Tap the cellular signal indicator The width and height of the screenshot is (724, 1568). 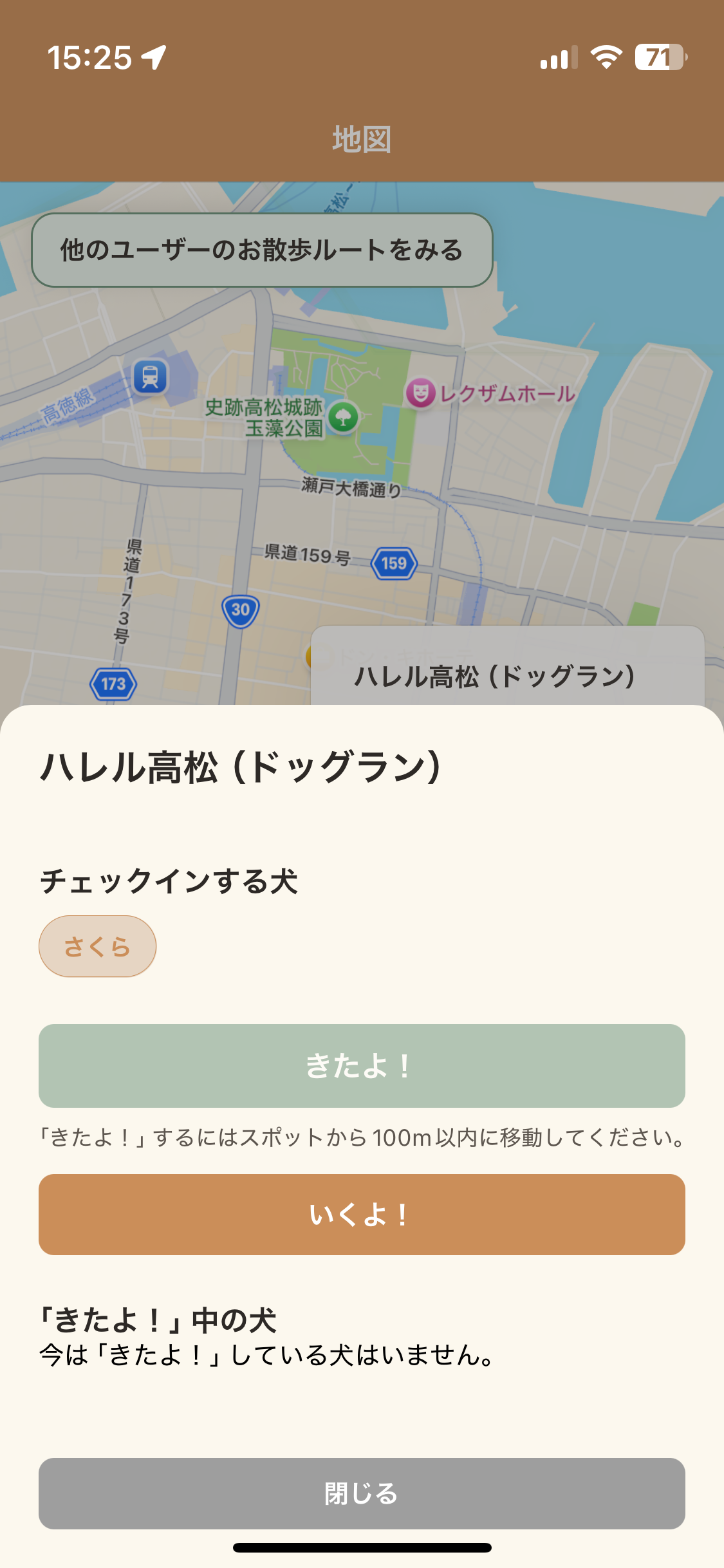(559, 57)
